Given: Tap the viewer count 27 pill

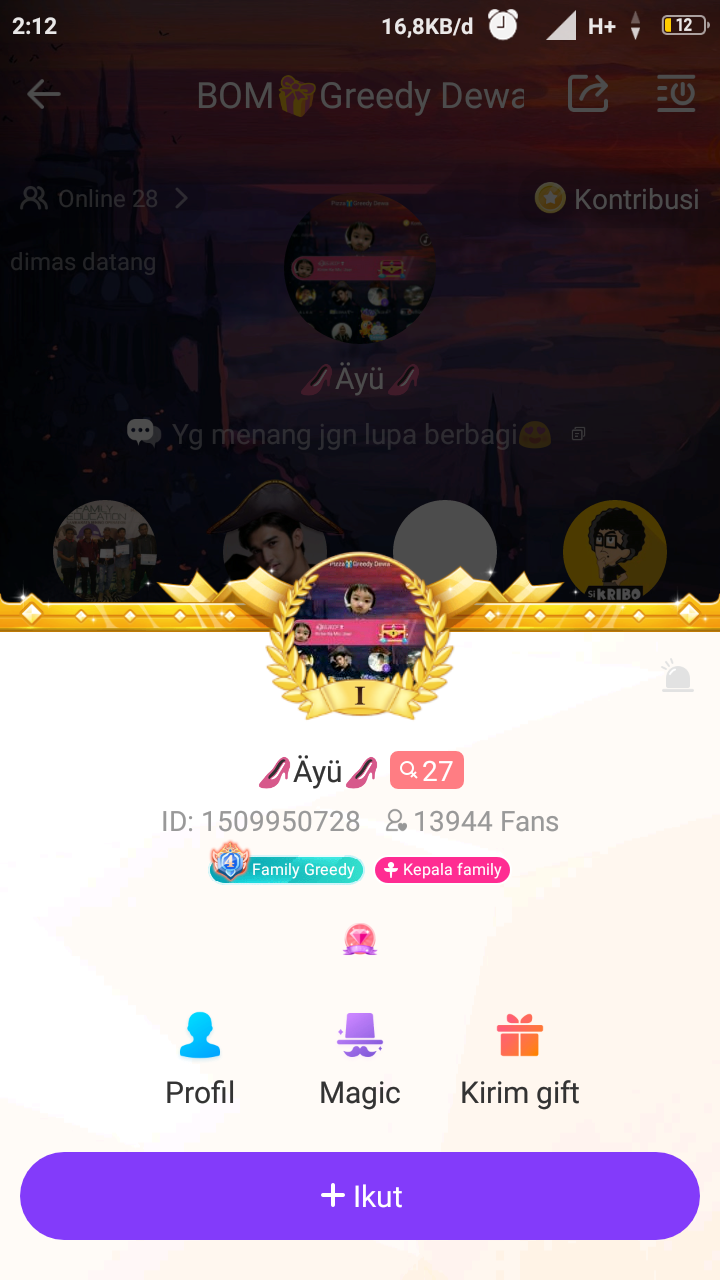Looking at the screenshot, I should (x=426, y=770).
